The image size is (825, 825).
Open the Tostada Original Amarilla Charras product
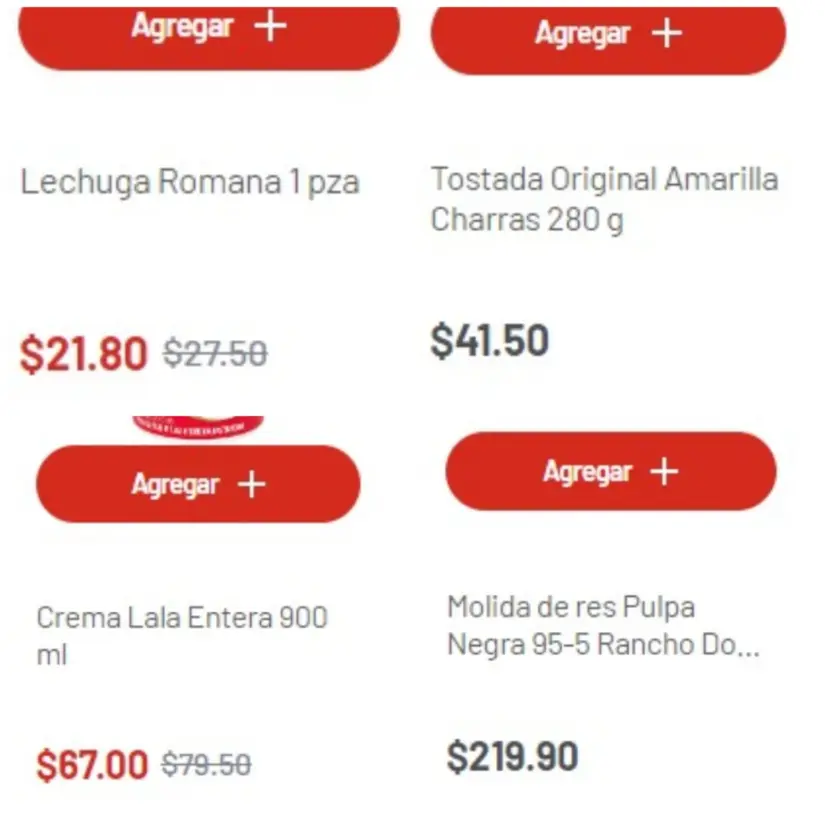(604, 199)
